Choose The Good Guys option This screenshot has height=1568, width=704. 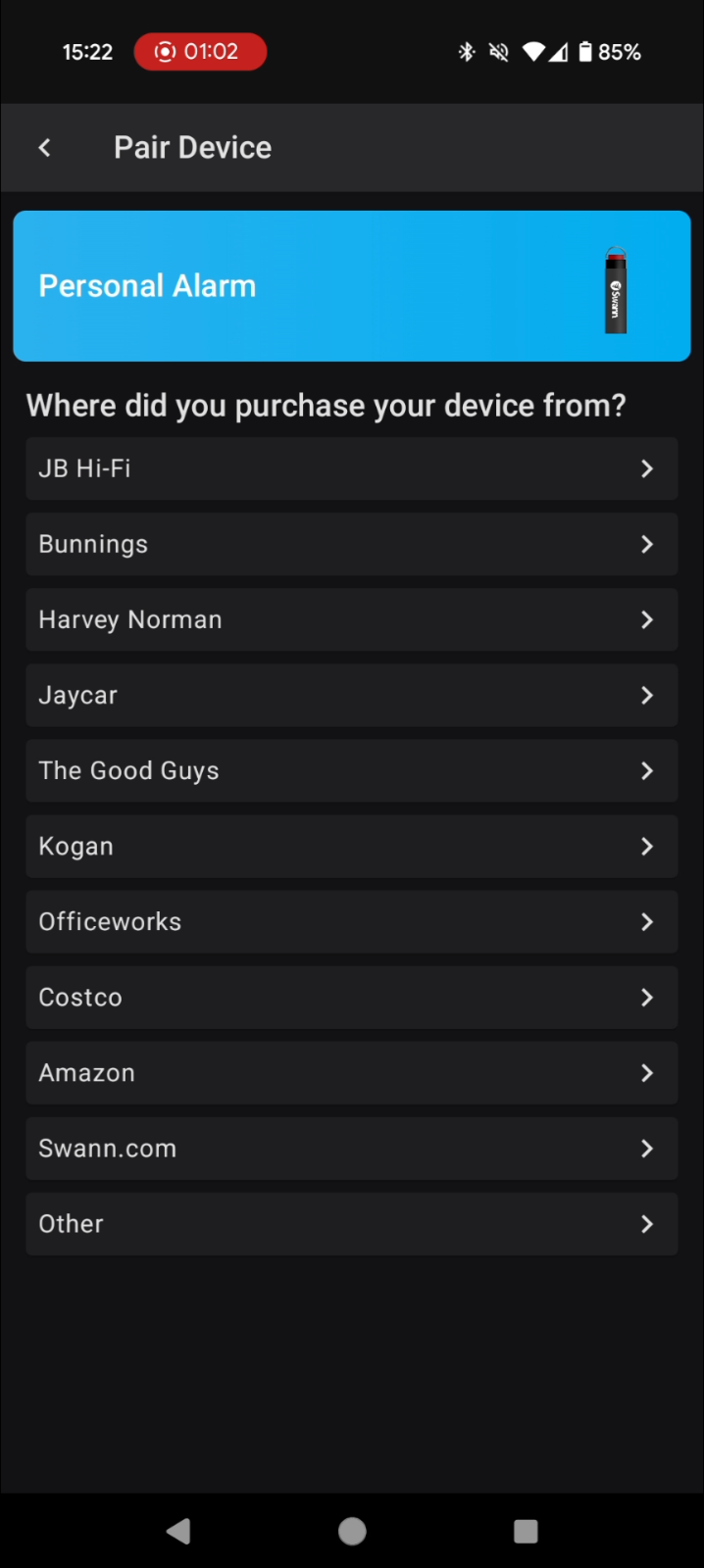[351, 770]
